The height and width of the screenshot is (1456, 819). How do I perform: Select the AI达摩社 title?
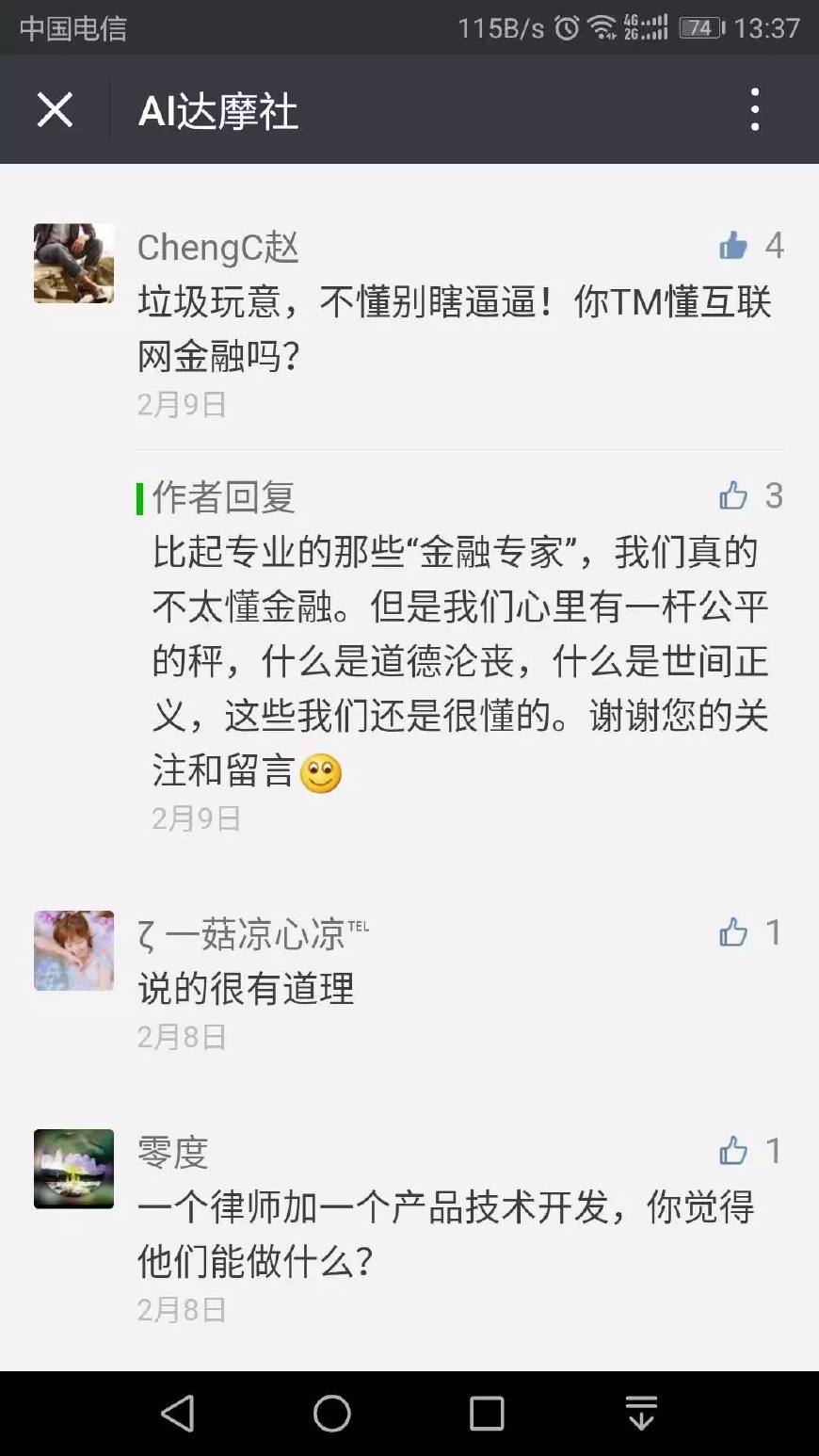(217, 111)
